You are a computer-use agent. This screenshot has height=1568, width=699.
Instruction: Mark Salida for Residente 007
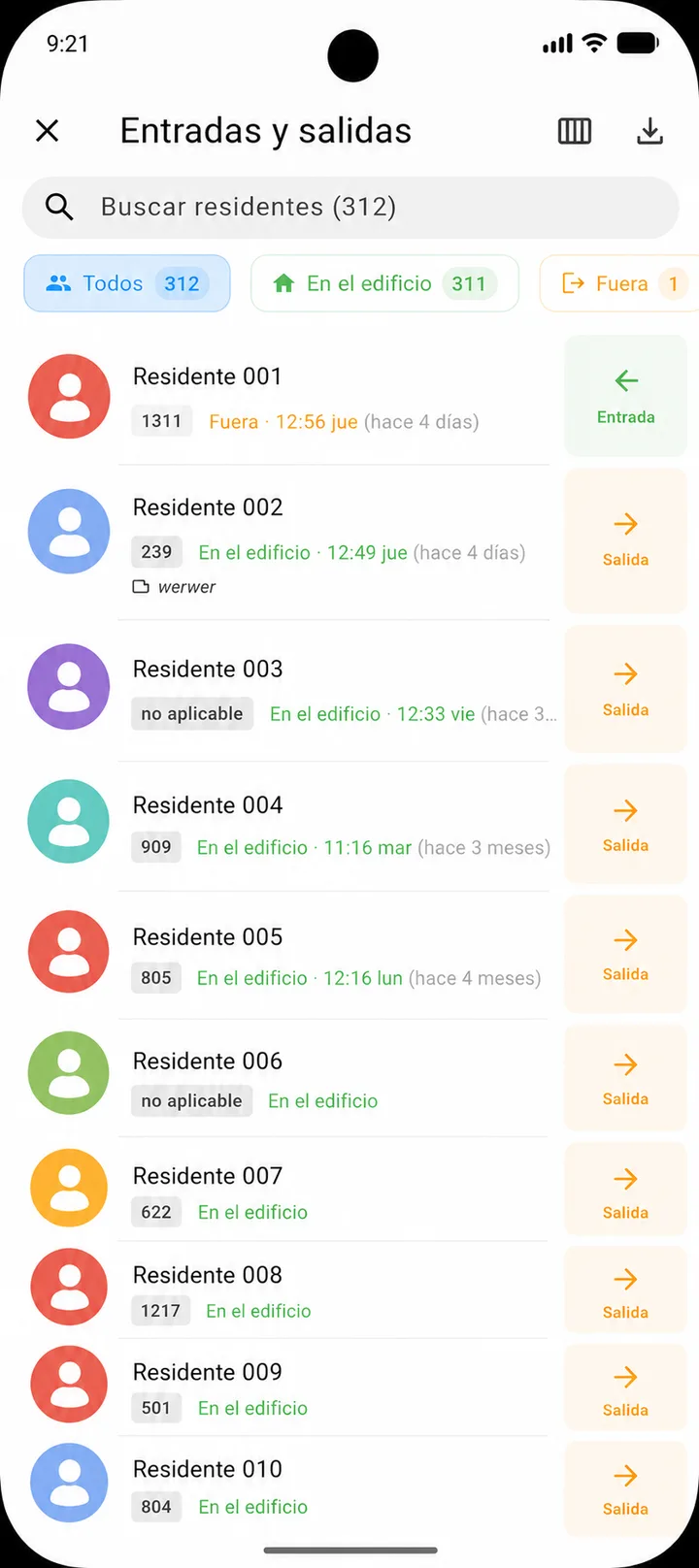pos(626,1192)
